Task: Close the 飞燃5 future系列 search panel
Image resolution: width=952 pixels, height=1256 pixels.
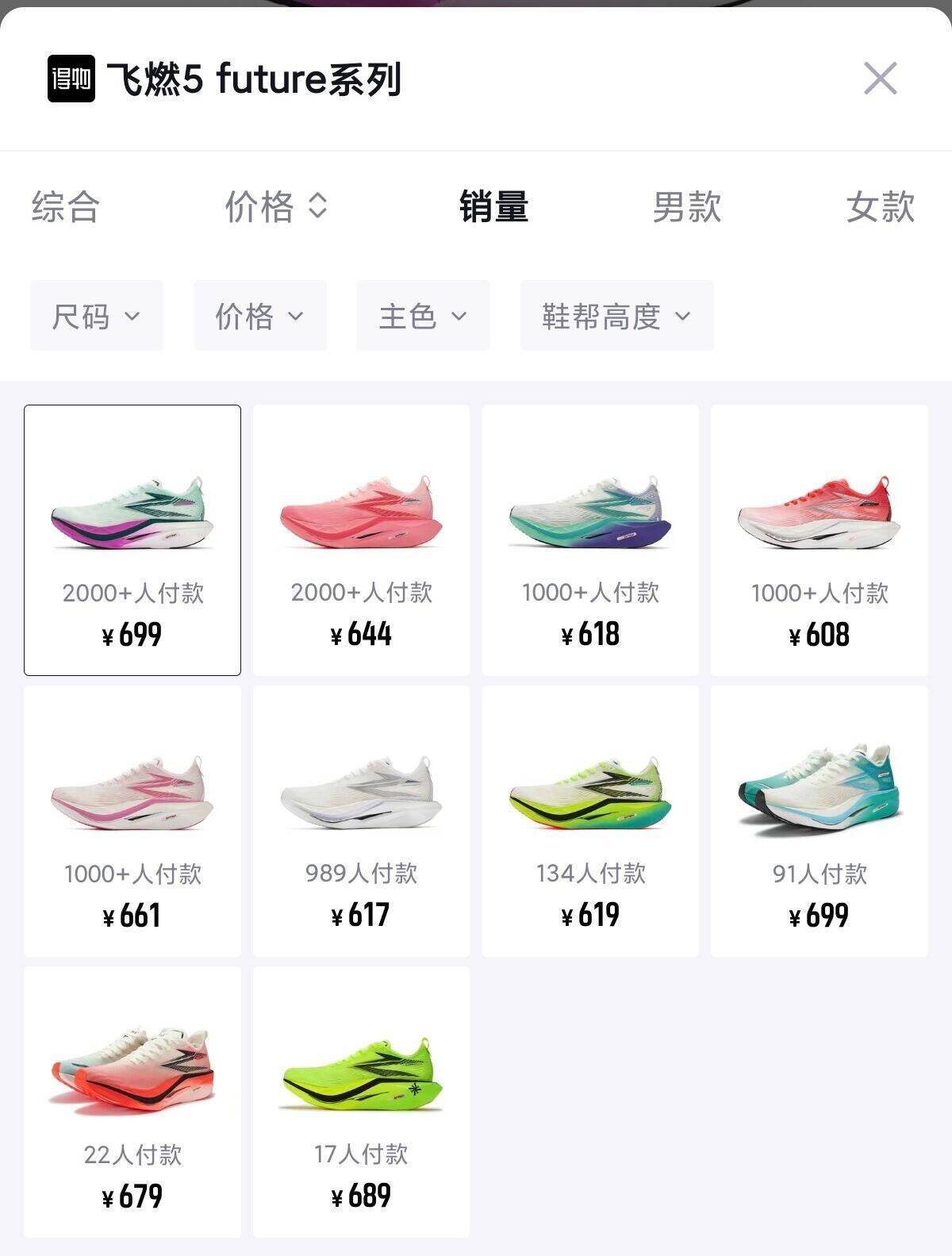Action: (881, 79)
